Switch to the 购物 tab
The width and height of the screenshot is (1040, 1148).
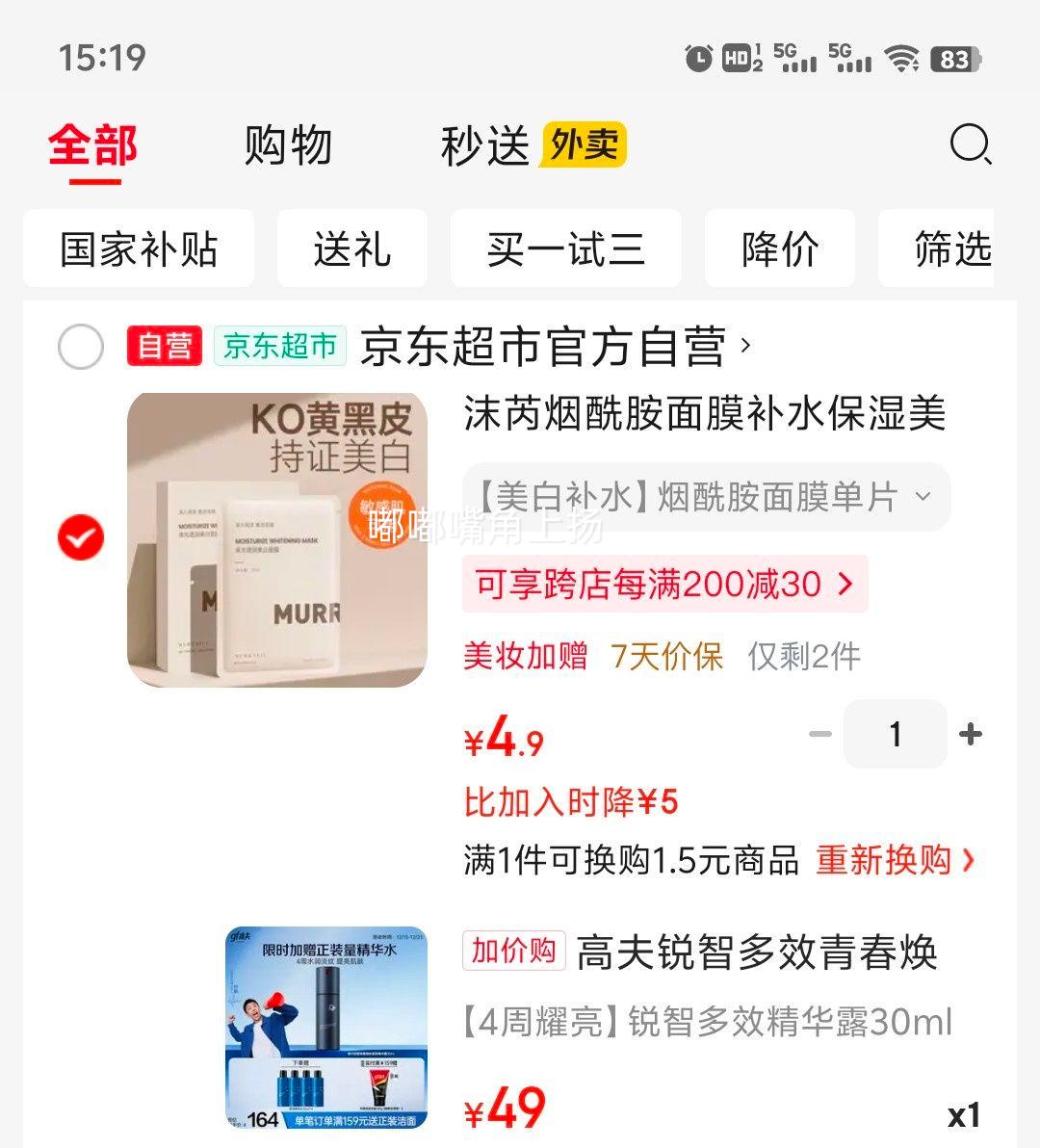coord(289,146)
